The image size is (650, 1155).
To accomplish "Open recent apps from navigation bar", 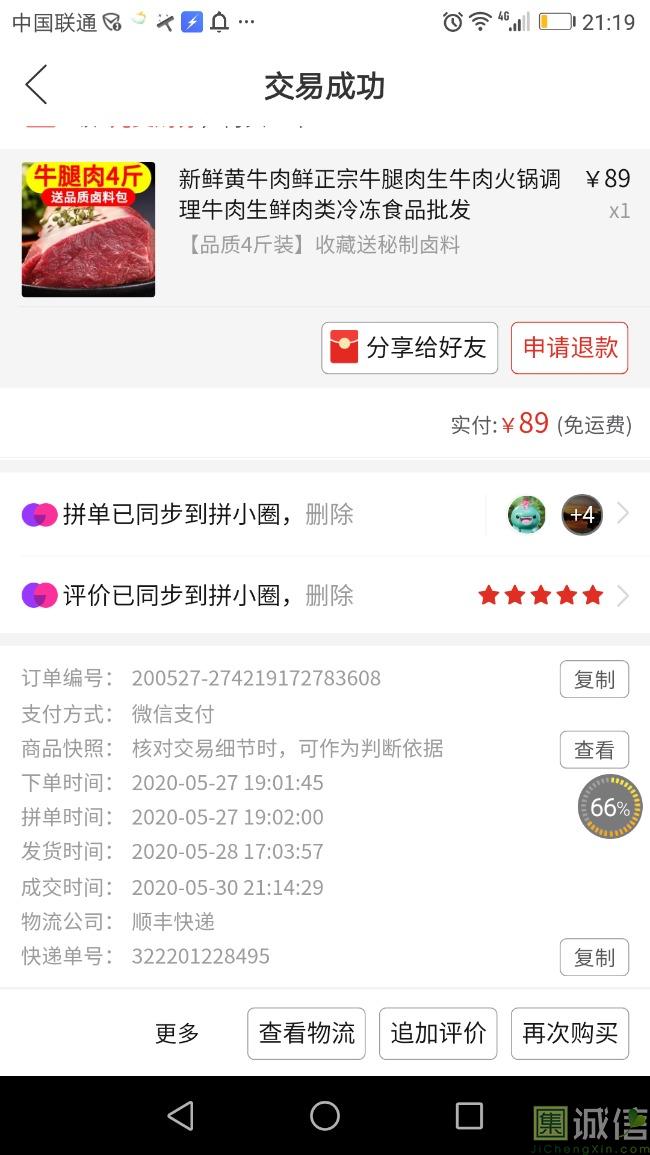I will click(x=469, y=1116).
